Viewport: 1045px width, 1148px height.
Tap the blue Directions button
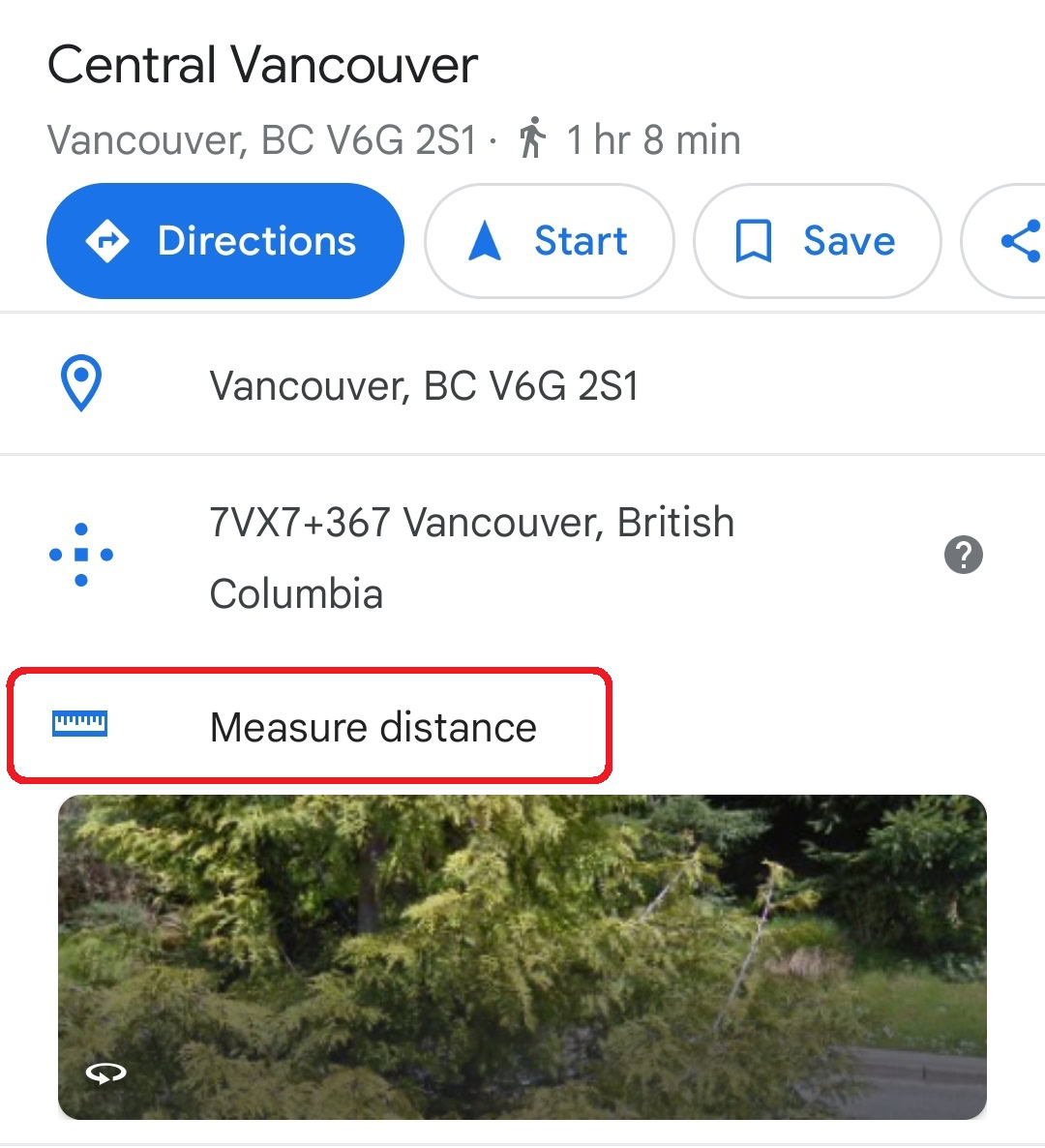point(224,241)
